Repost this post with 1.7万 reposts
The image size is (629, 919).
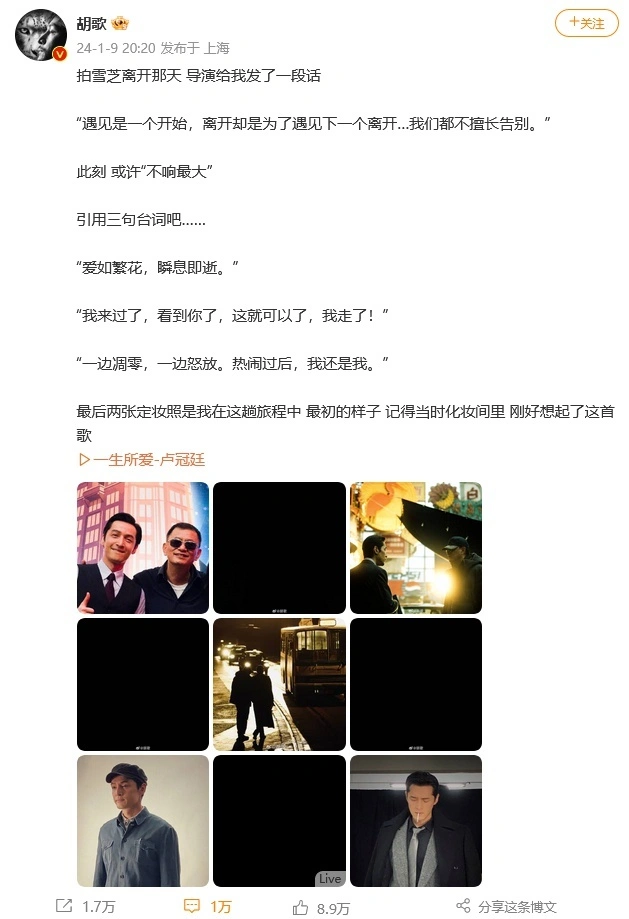point(85,906)
